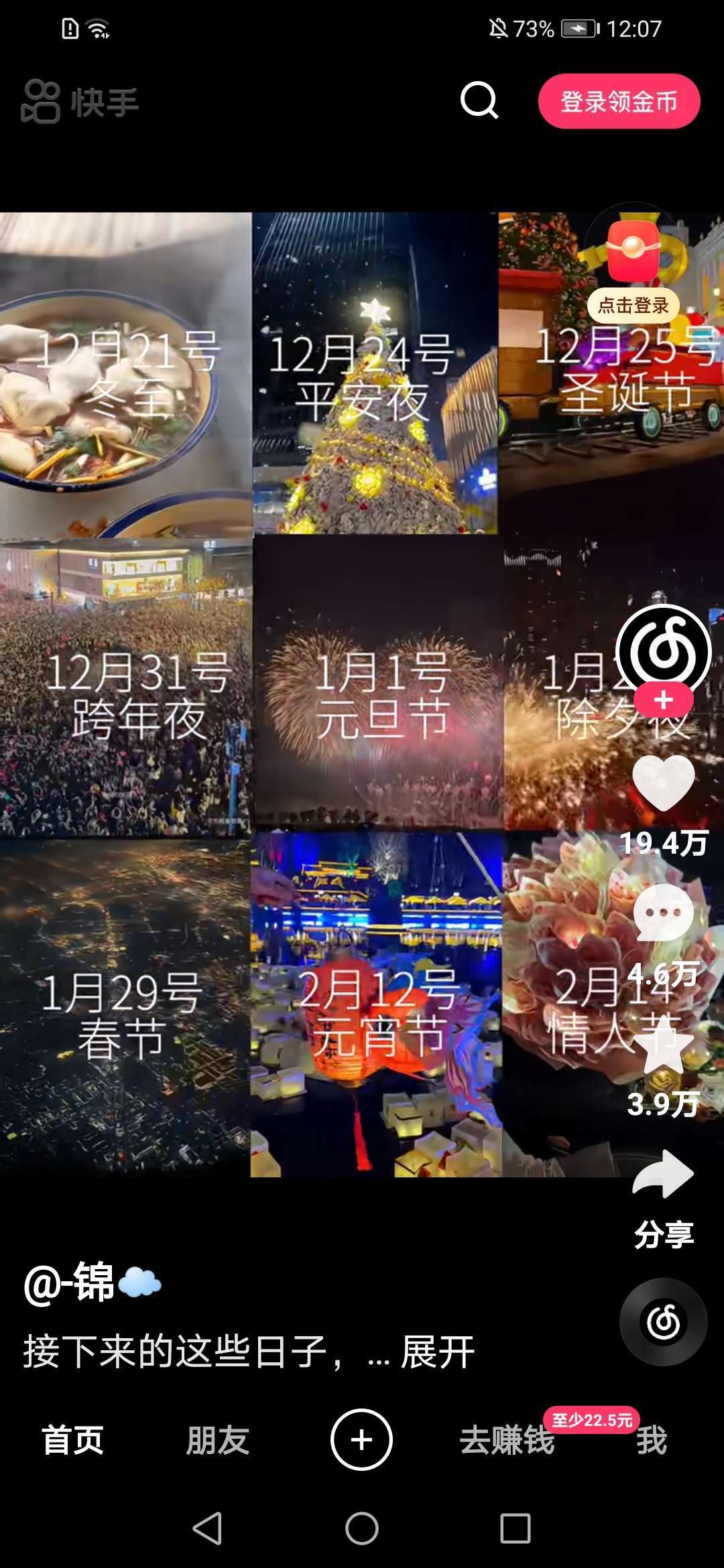
Task: Follow the creator with the plus badge
Action: click(664, 700)
